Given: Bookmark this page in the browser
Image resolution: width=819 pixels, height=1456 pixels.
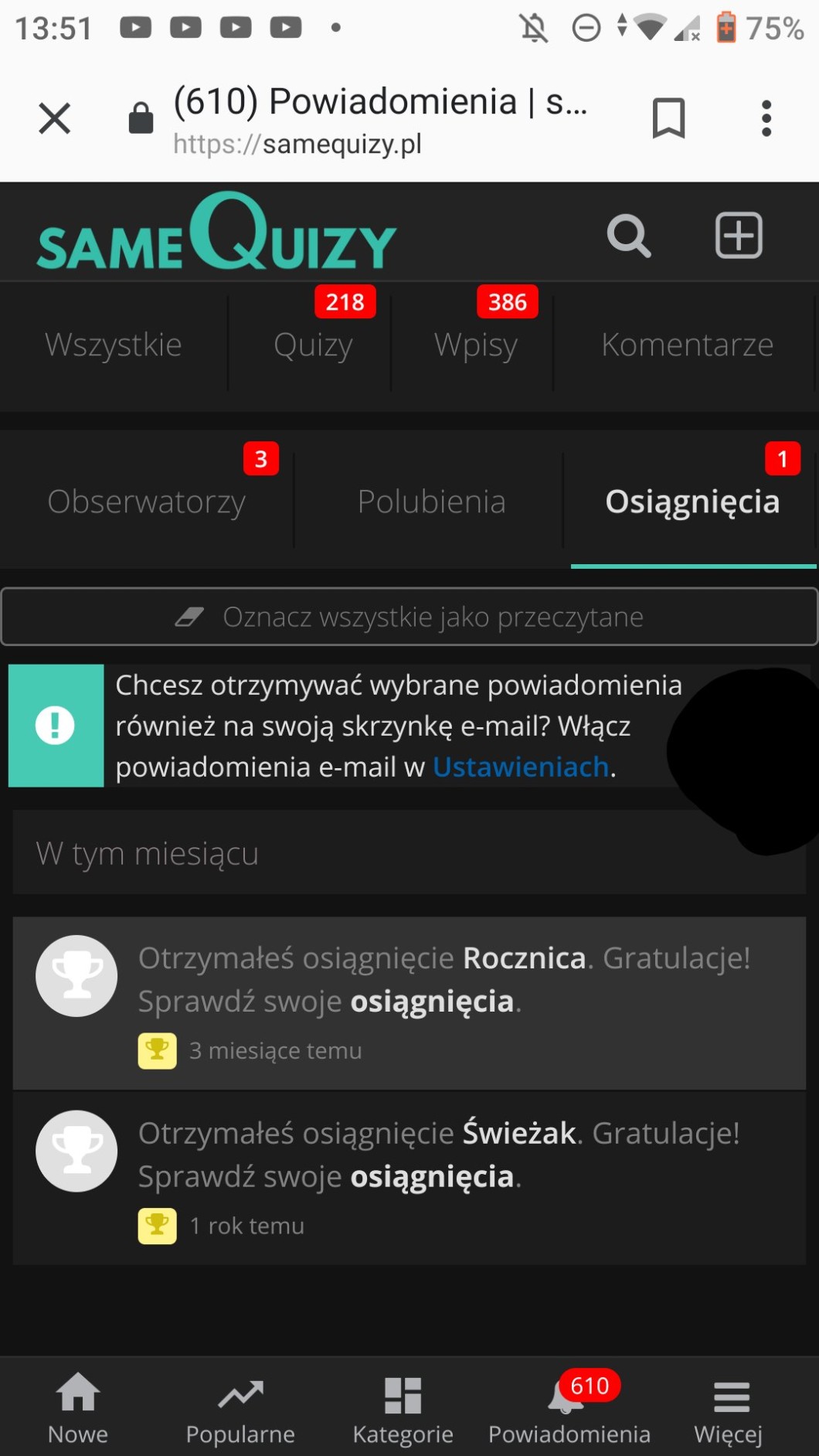Looking at the screenshot, I should (668, 119).
